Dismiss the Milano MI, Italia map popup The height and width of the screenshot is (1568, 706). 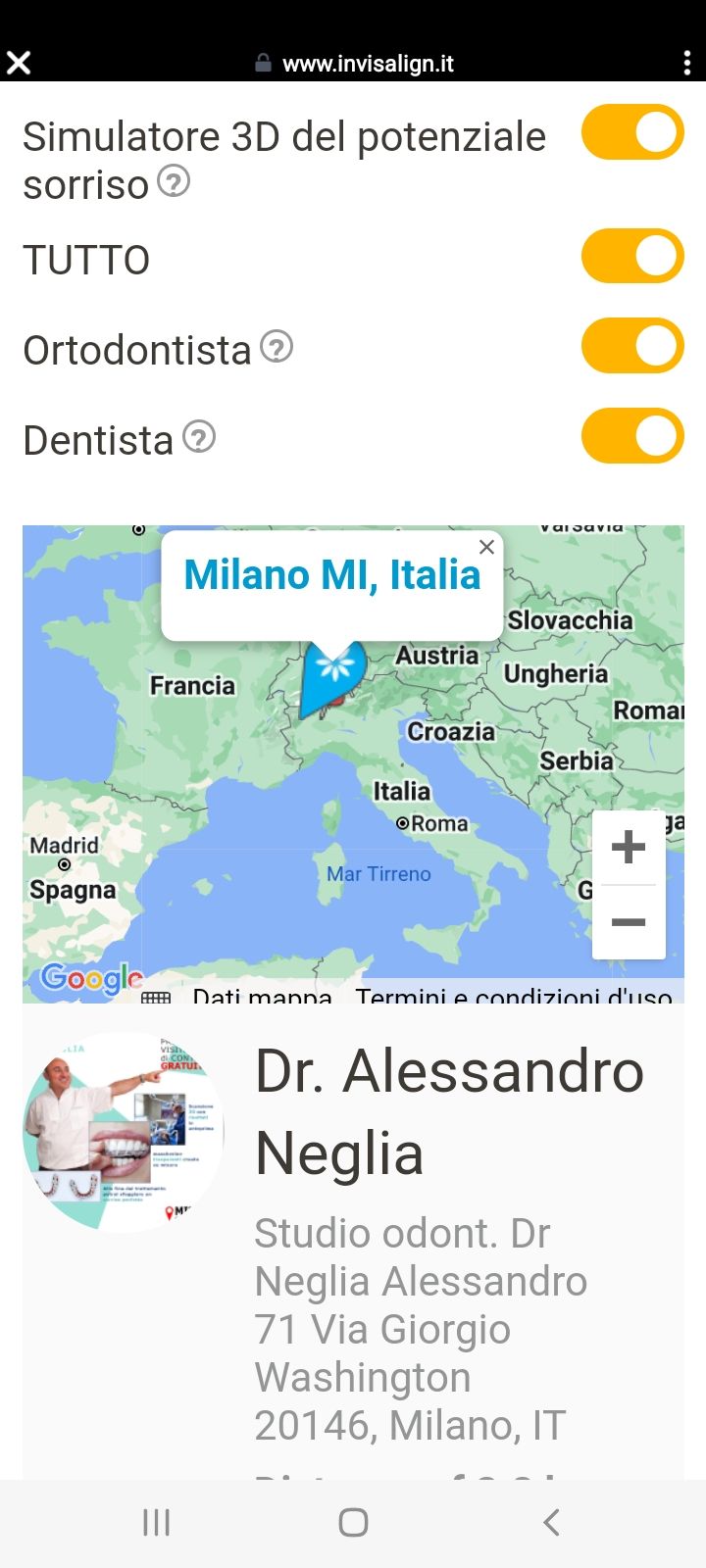point(486,548)
